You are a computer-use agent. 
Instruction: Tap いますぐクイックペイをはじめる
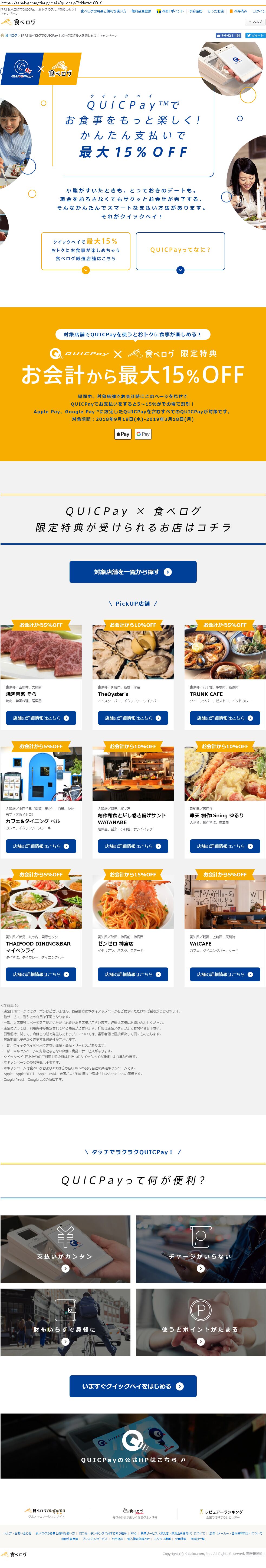coord(133,1386)
